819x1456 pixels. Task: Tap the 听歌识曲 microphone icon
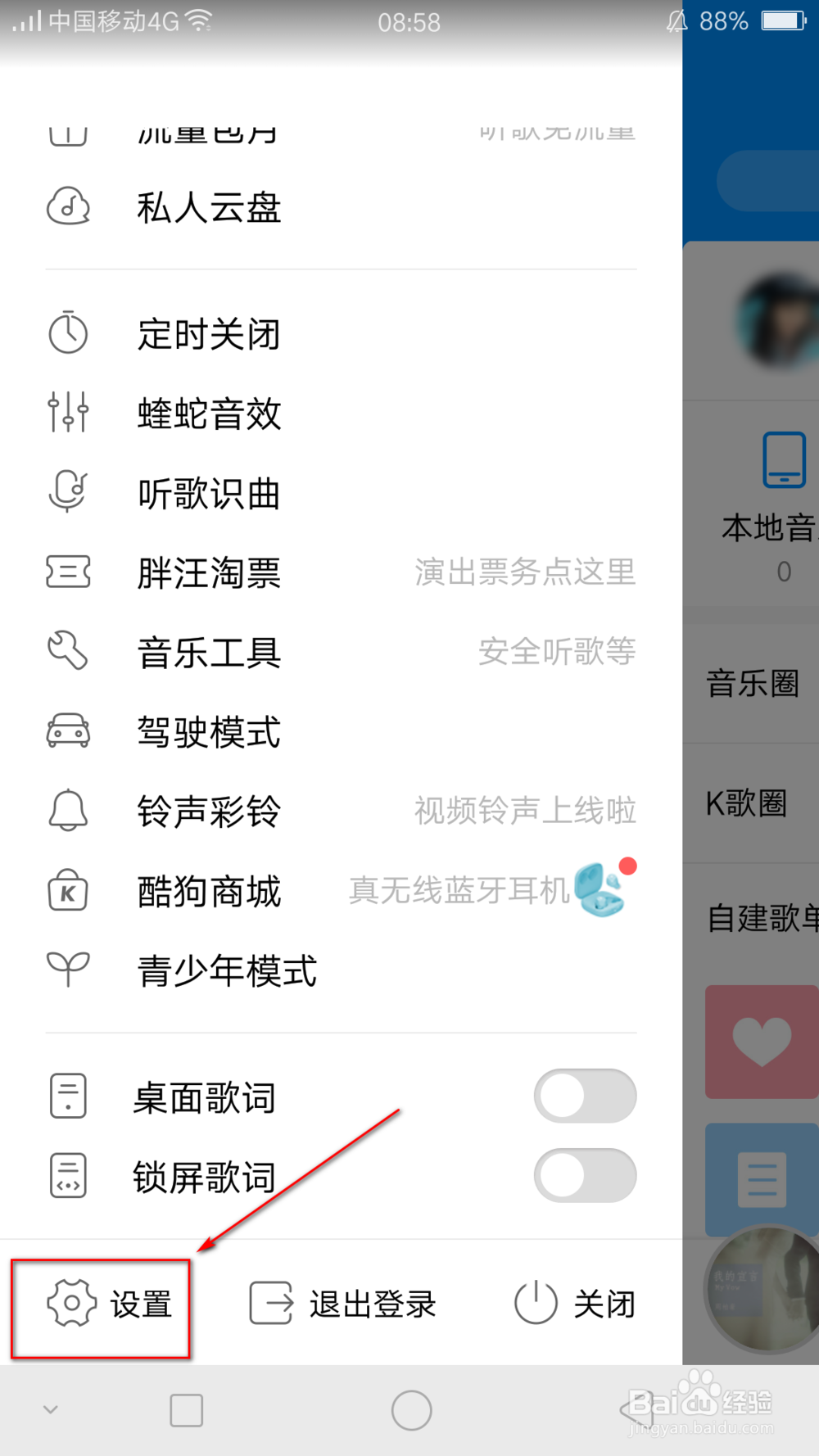click(68, 492)
